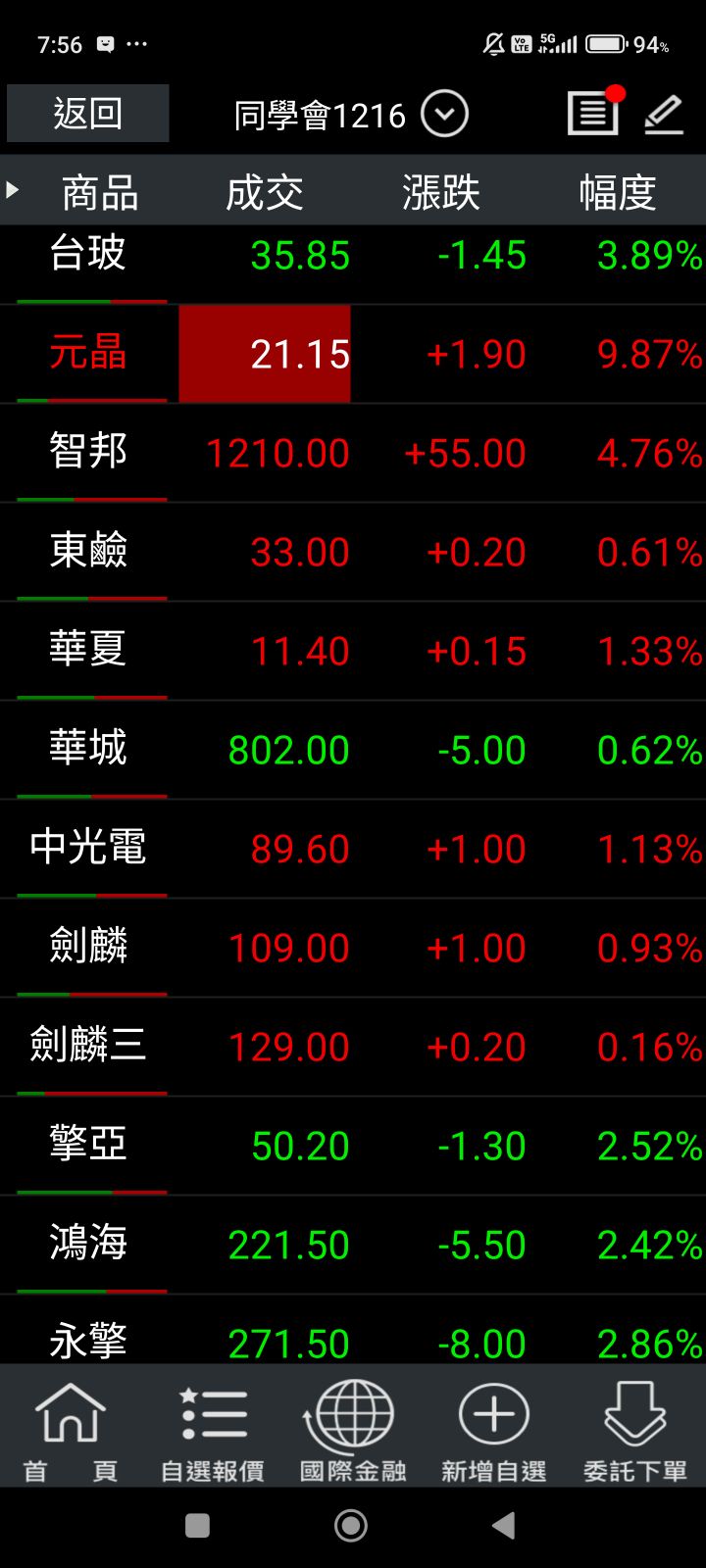Expand the column header arrow next to 商品
Screen dimensions: 706x1568
coord(13,190)
